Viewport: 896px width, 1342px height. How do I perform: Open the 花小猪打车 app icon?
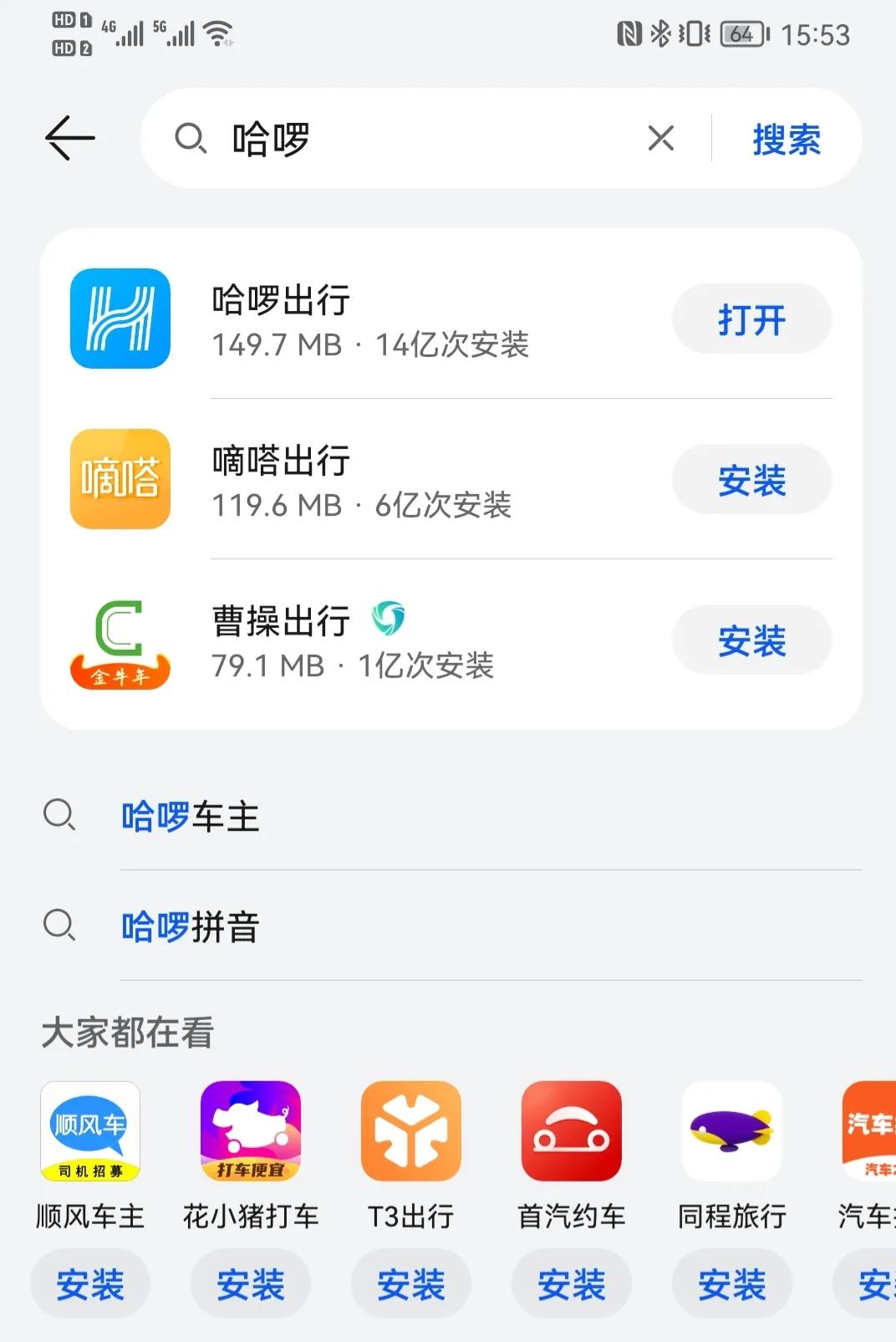(250, 1131)
